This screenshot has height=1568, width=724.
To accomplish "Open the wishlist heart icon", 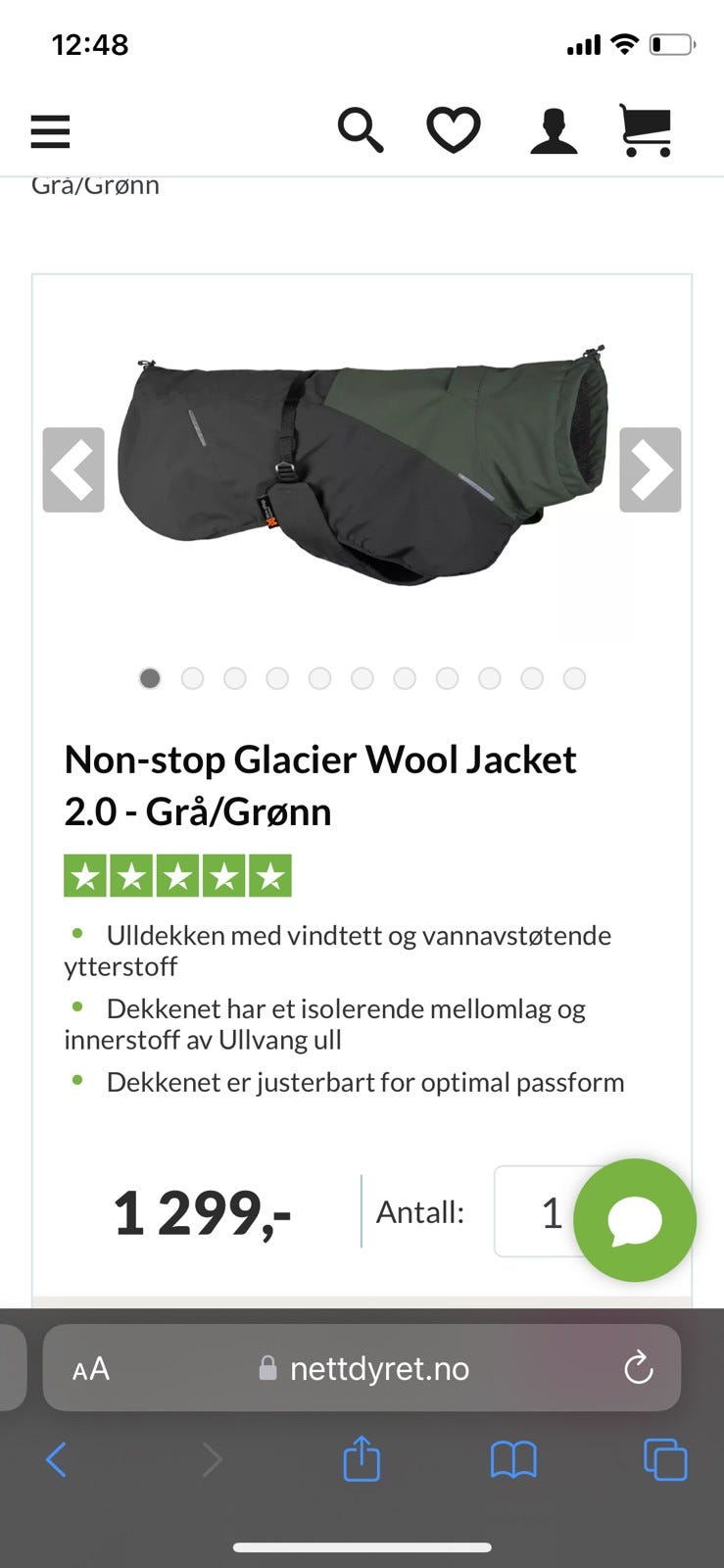I will tap(454, 128).
